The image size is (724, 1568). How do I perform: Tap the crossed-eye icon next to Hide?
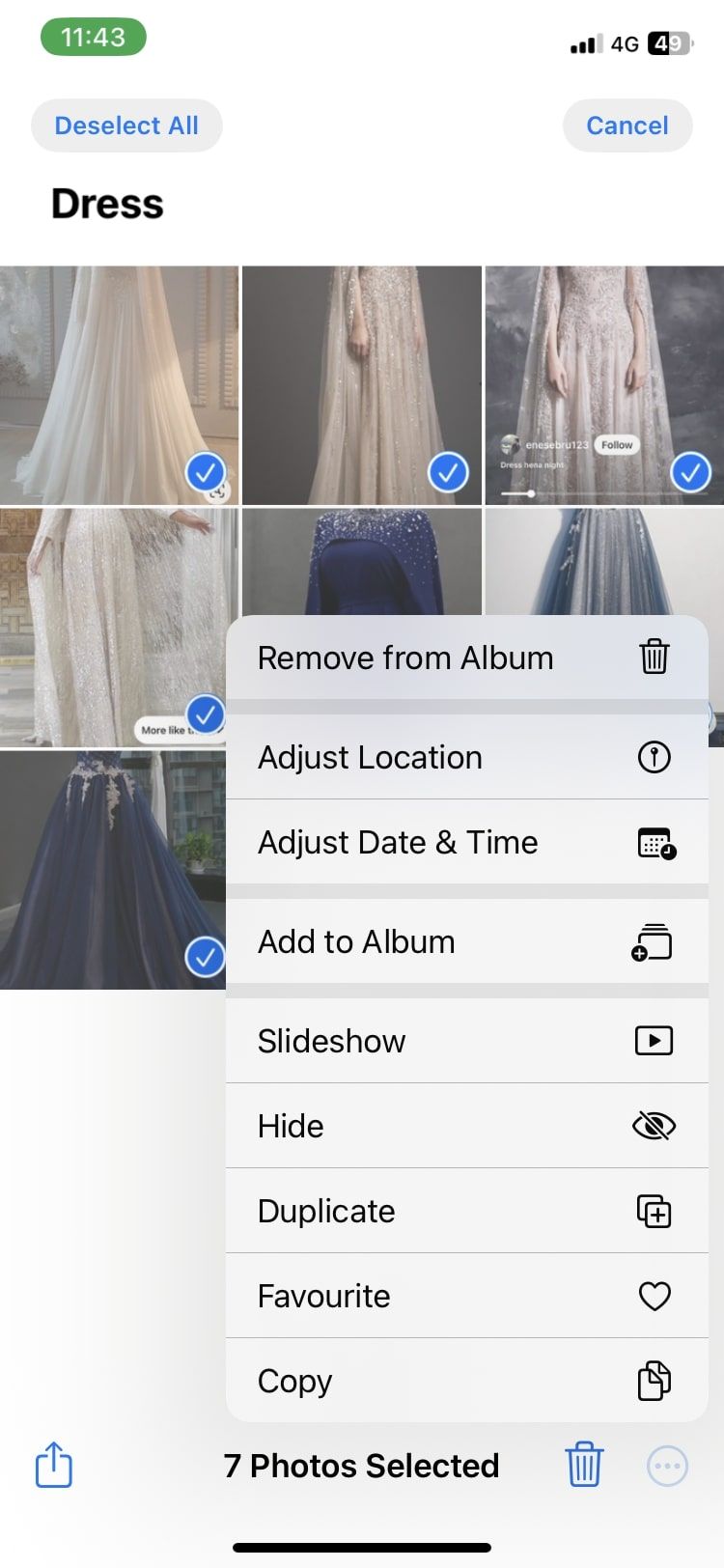tap(654, 1125)
